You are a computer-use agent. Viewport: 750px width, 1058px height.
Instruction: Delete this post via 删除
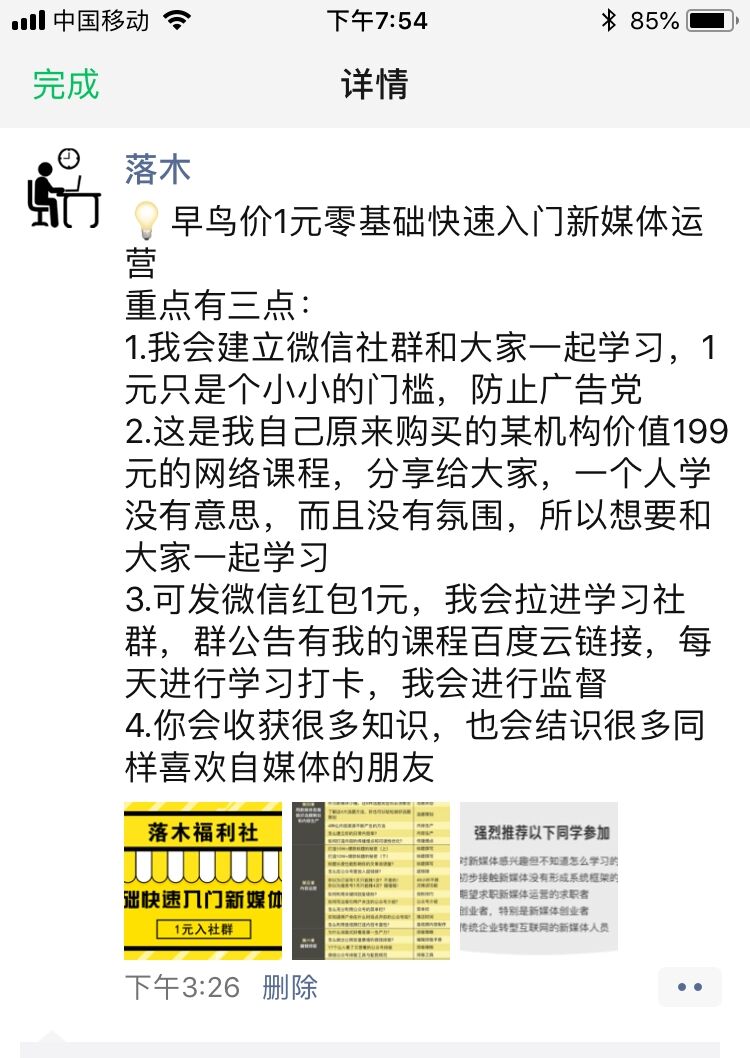(x=289, y=987)
